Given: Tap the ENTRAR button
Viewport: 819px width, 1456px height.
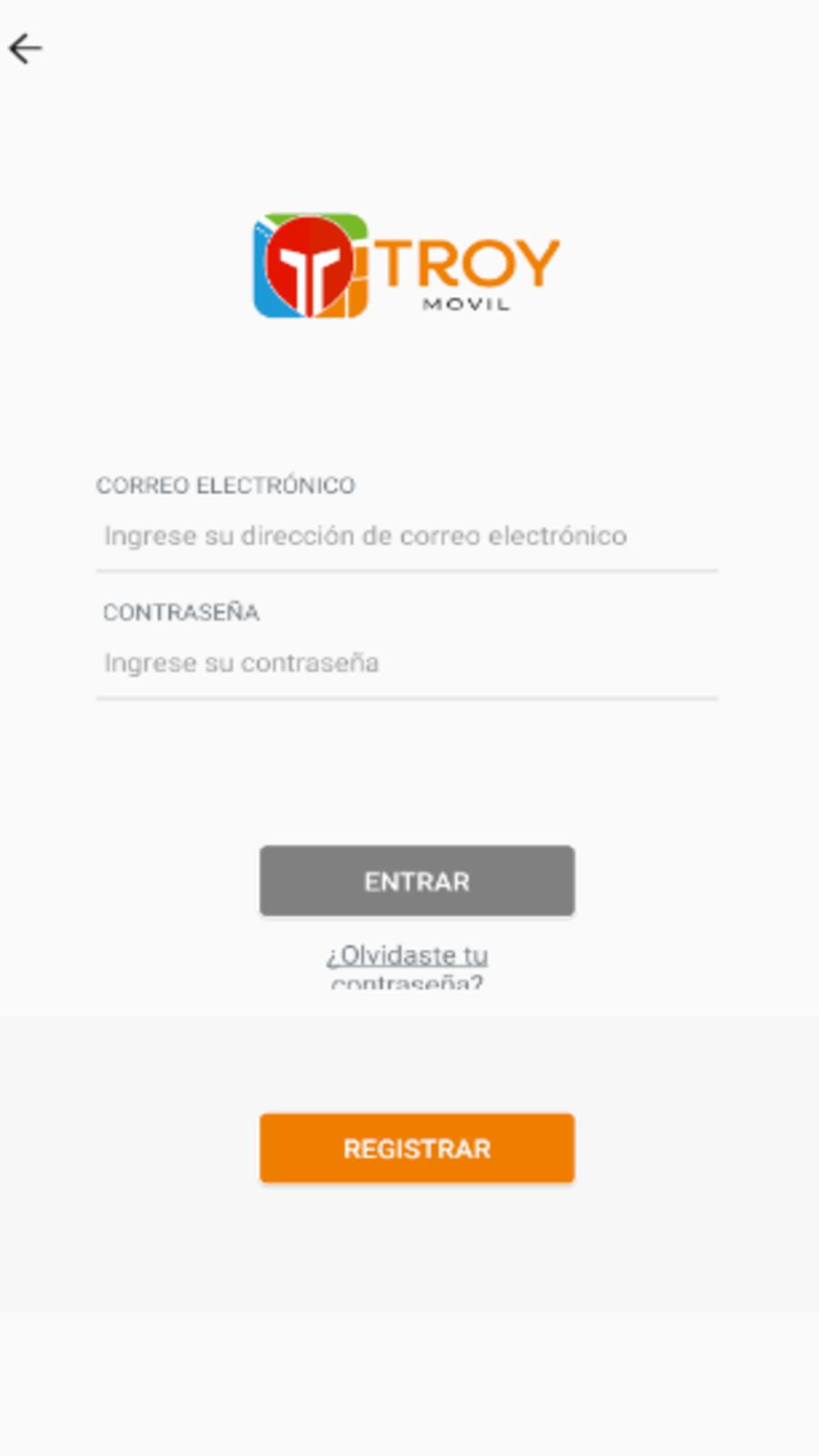Looking at the screenshot, I should pos(417,881).
